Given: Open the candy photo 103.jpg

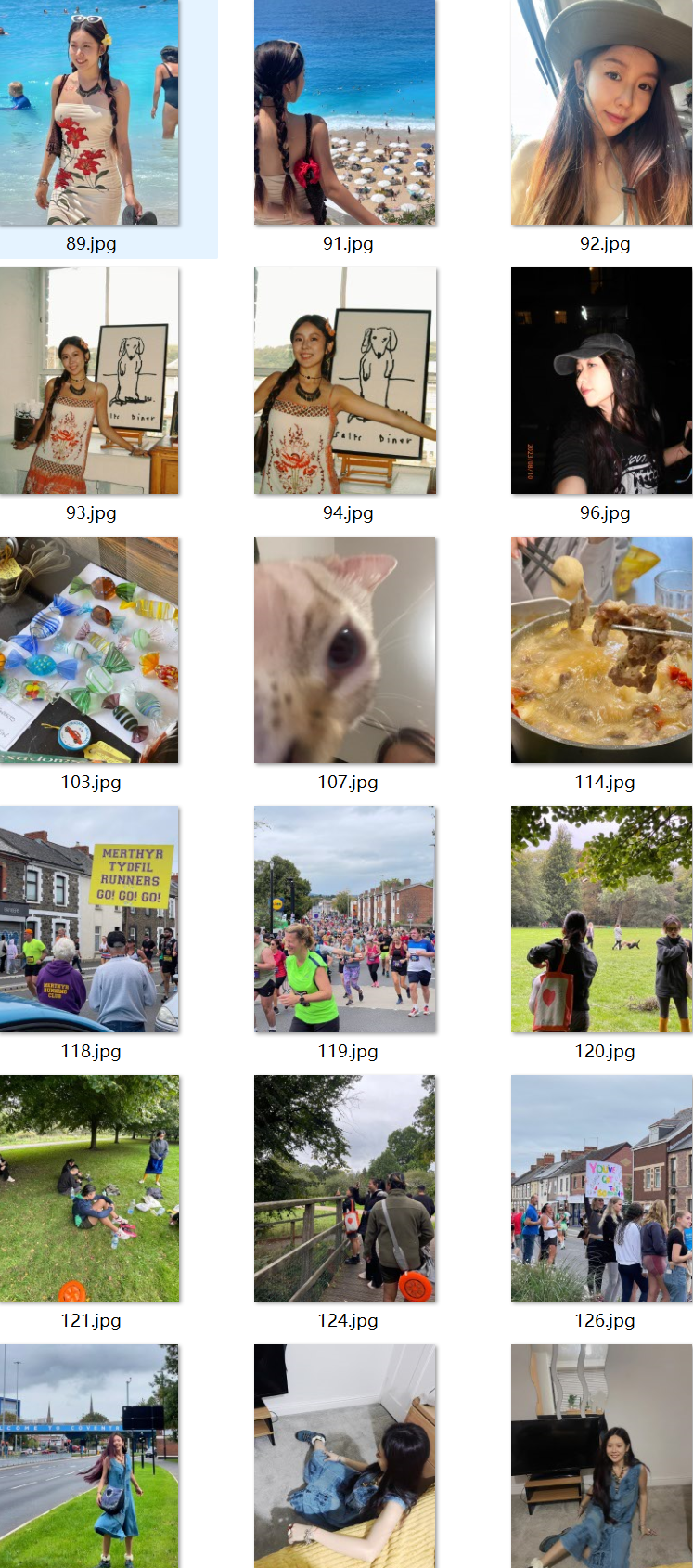Looking at the screenshot, I should 89,650.
